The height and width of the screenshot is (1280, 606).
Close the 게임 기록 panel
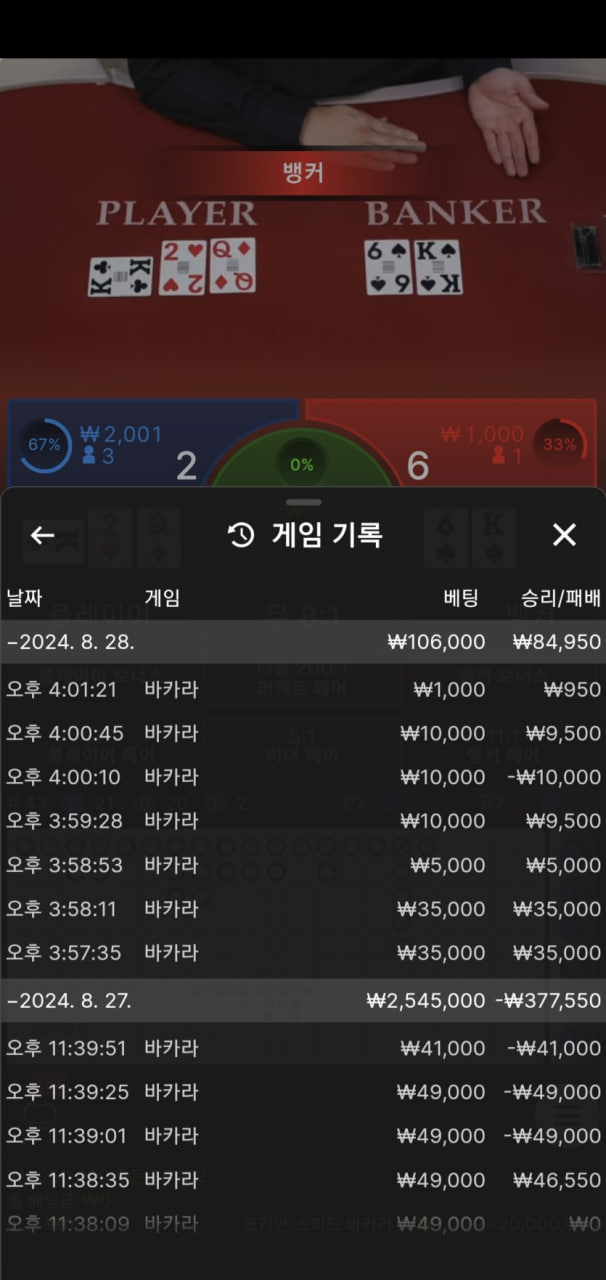tap(564, 535)
